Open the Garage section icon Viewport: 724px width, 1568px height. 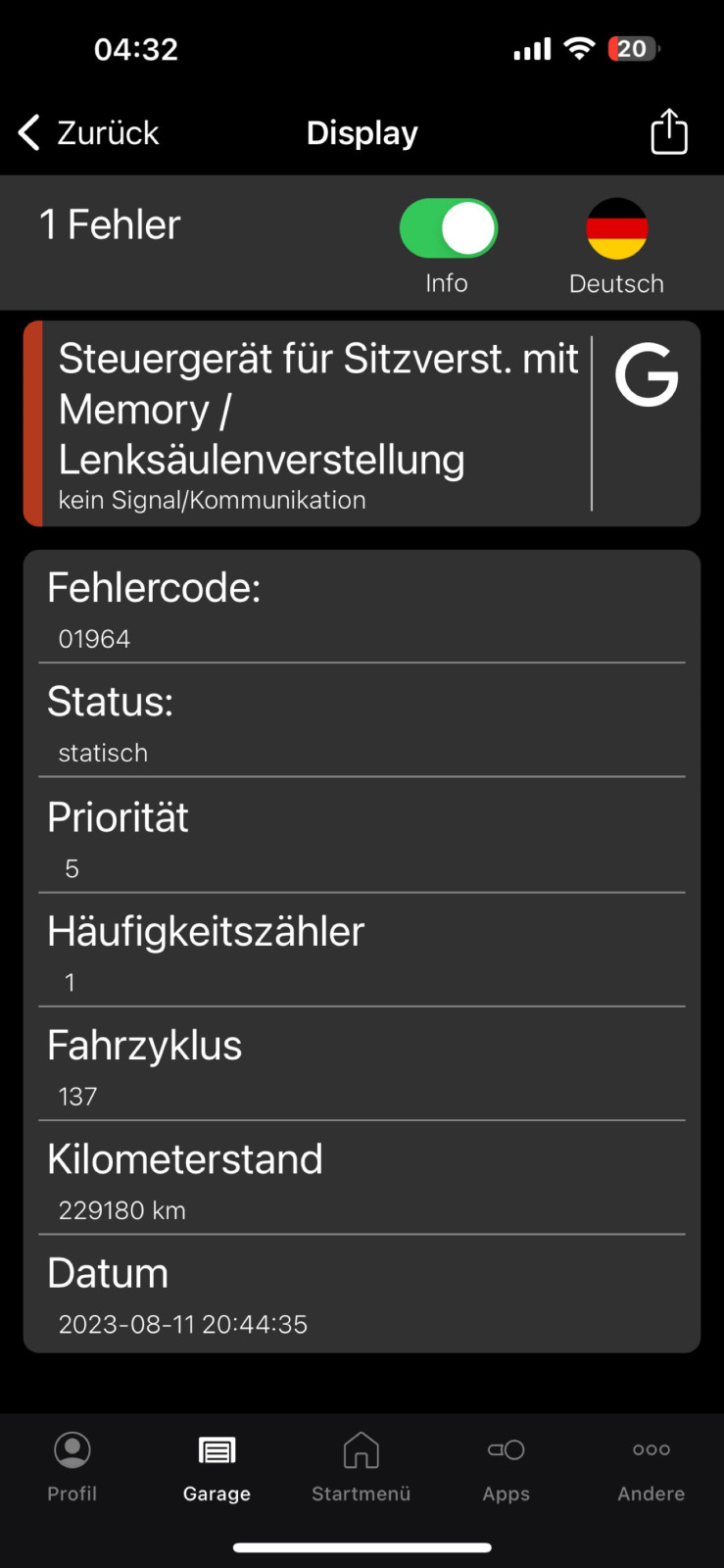pos(217,1449)
